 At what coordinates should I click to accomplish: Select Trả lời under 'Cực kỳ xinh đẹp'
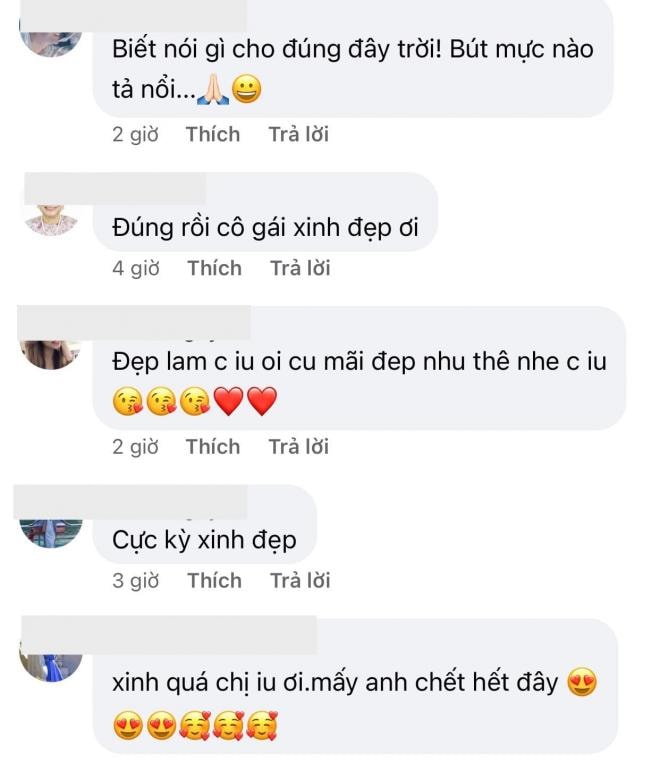[x=300, y=580]
